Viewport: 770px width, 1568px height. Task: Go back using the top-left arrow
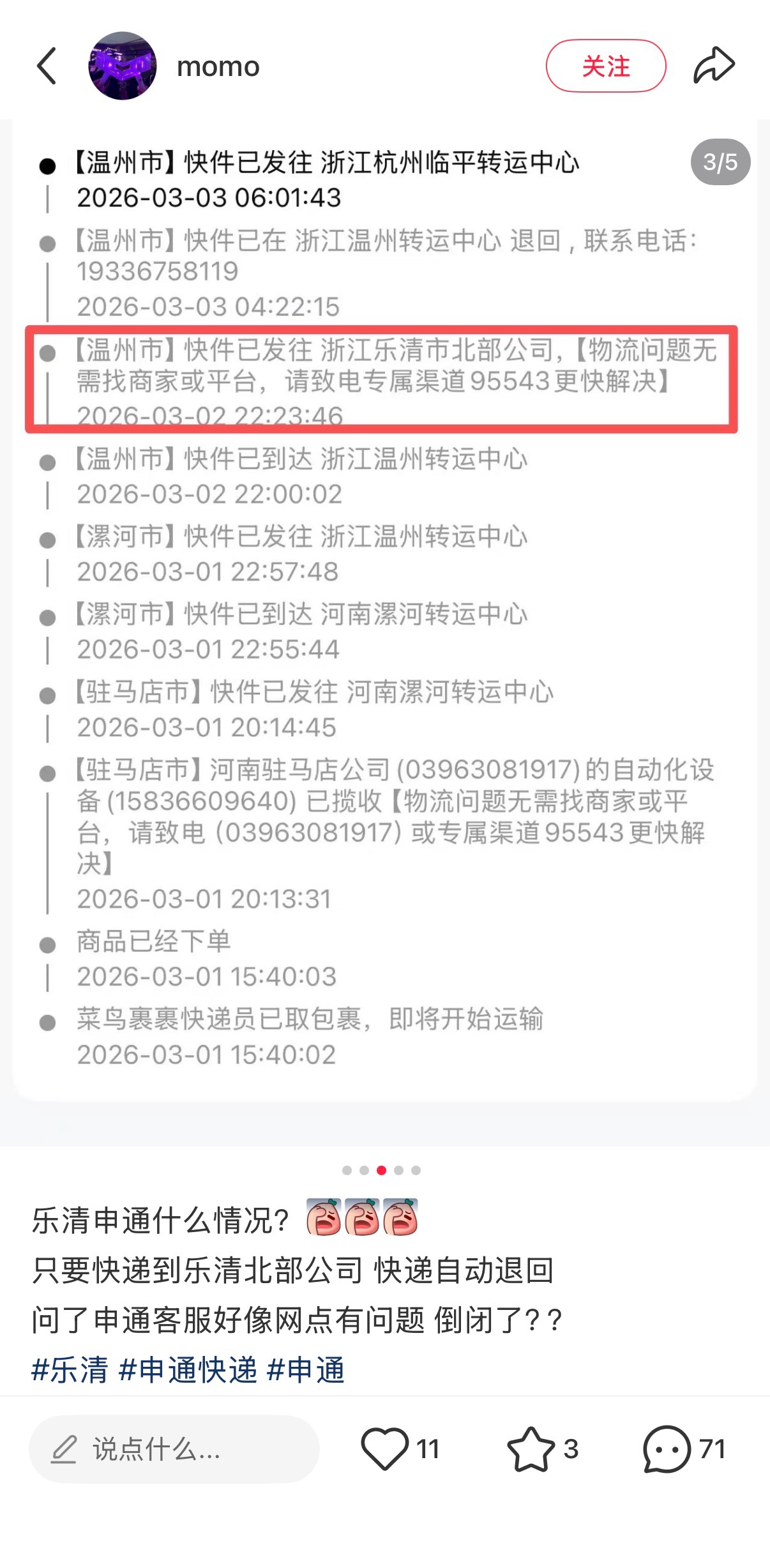47,66
